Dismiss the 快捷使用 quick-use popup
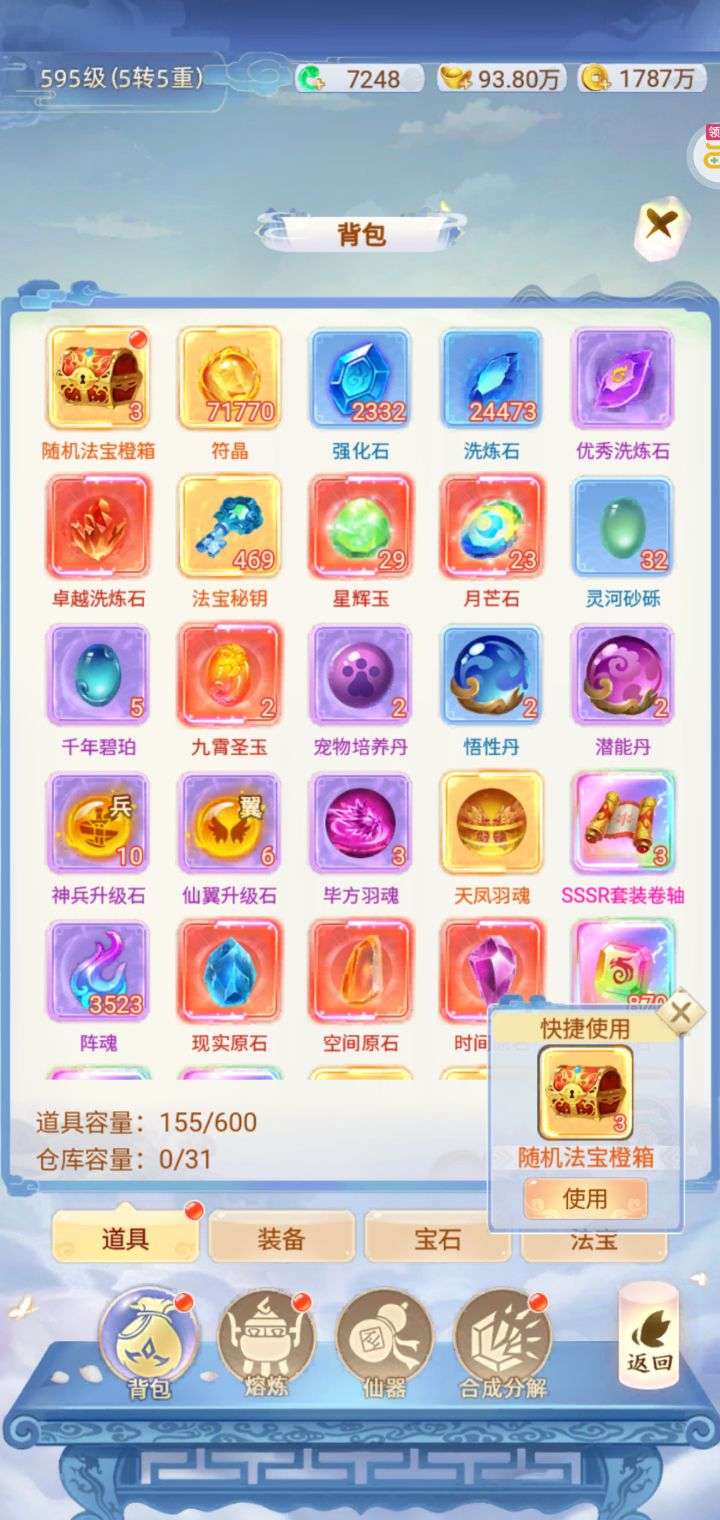Image resolution: width=720 pixels, height=1520 pixels. tap(680, 1011)
